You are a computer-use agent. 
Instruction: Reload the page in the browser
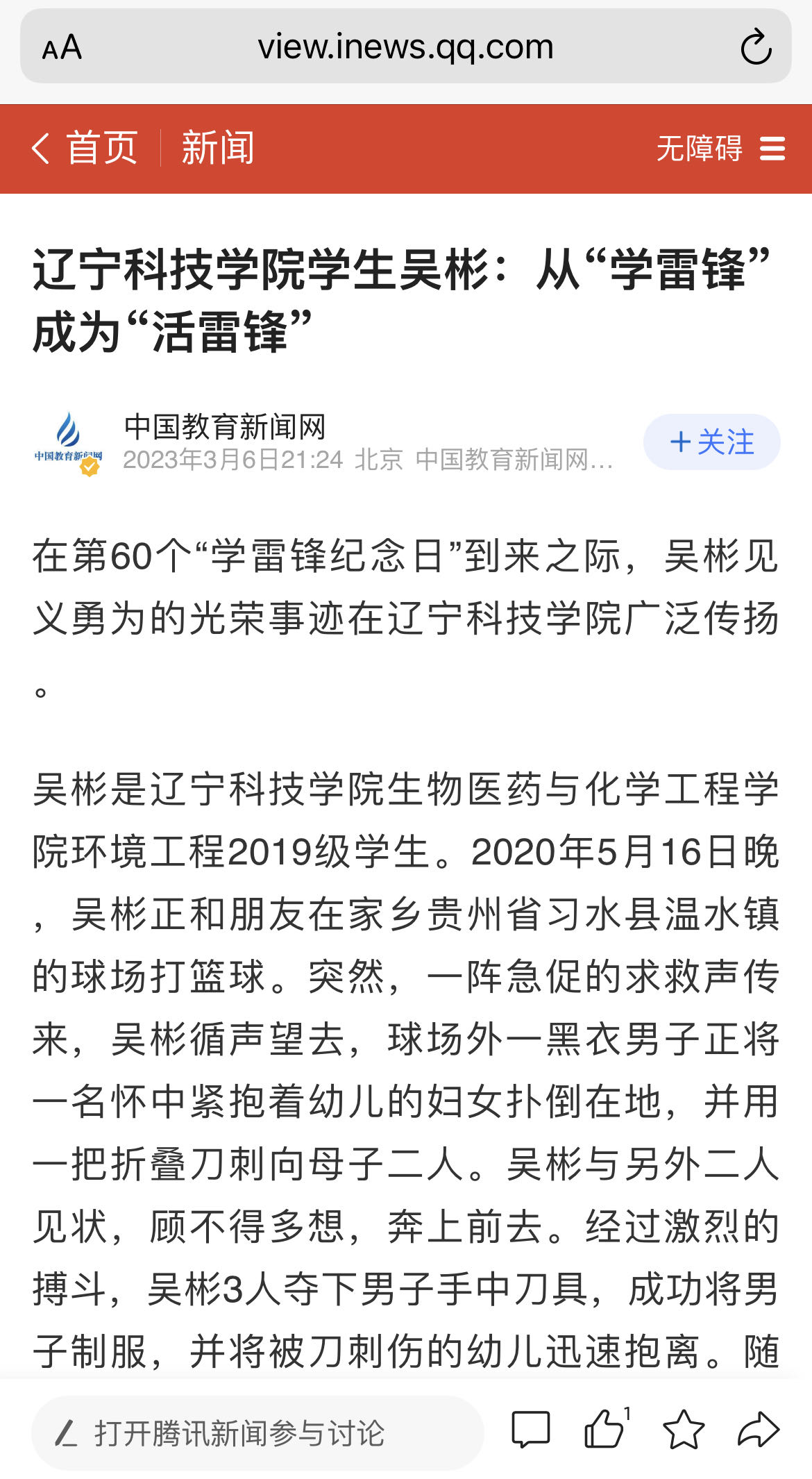coord(756,48)
